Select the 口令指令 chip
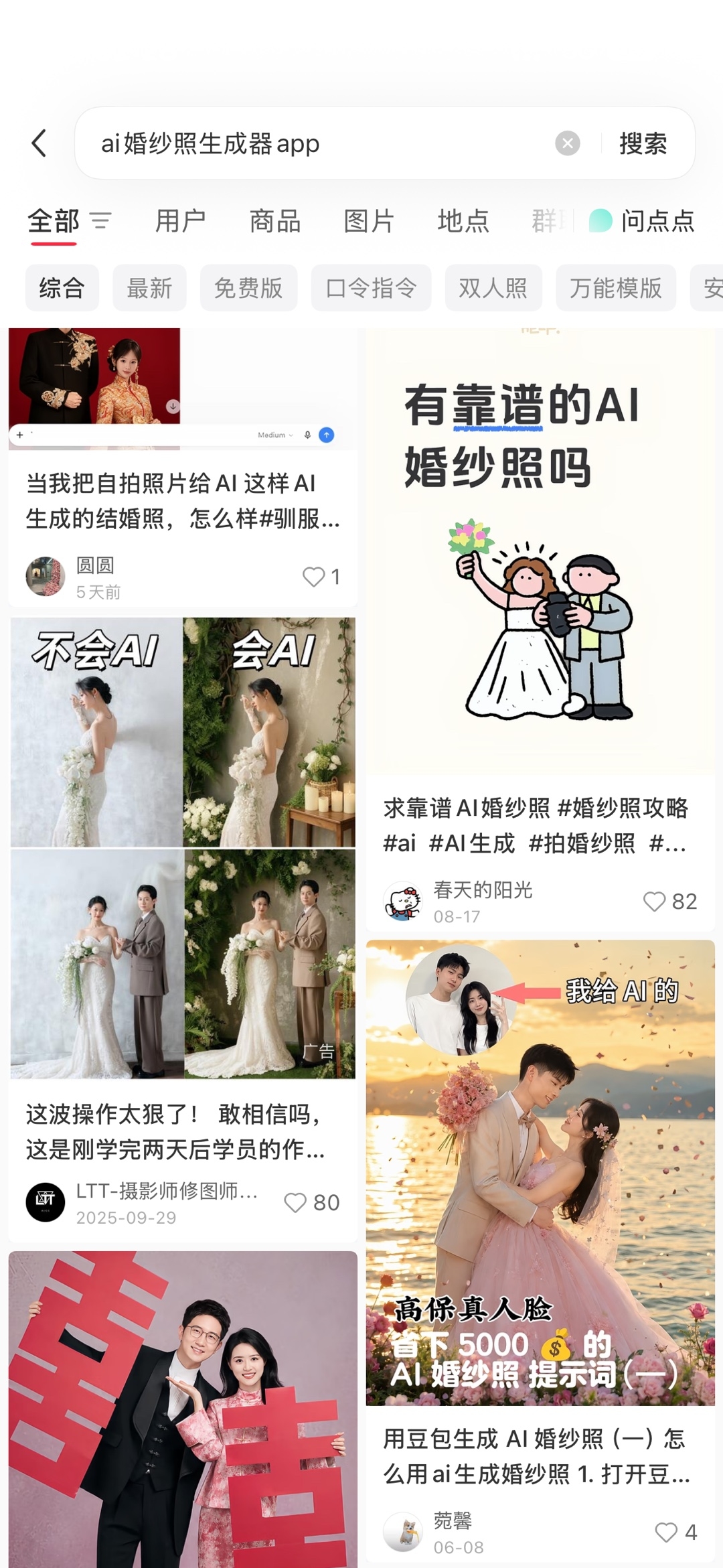Screen dimensions: 723x1568 [x=371, y=288]
